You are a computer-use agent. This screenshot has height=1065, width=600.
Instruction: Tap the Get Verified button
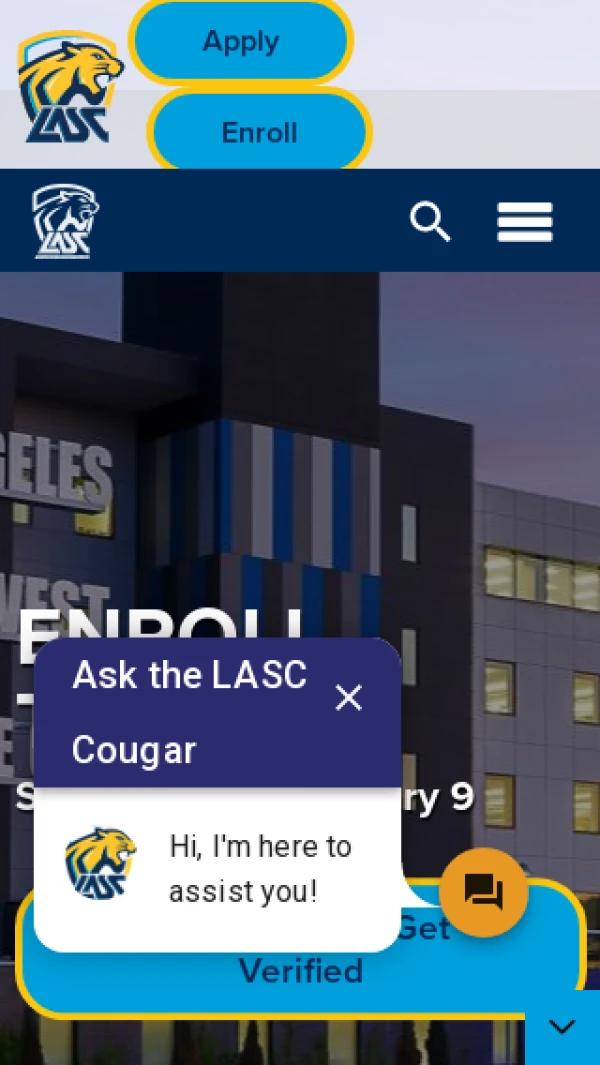(x=300, y=972)
